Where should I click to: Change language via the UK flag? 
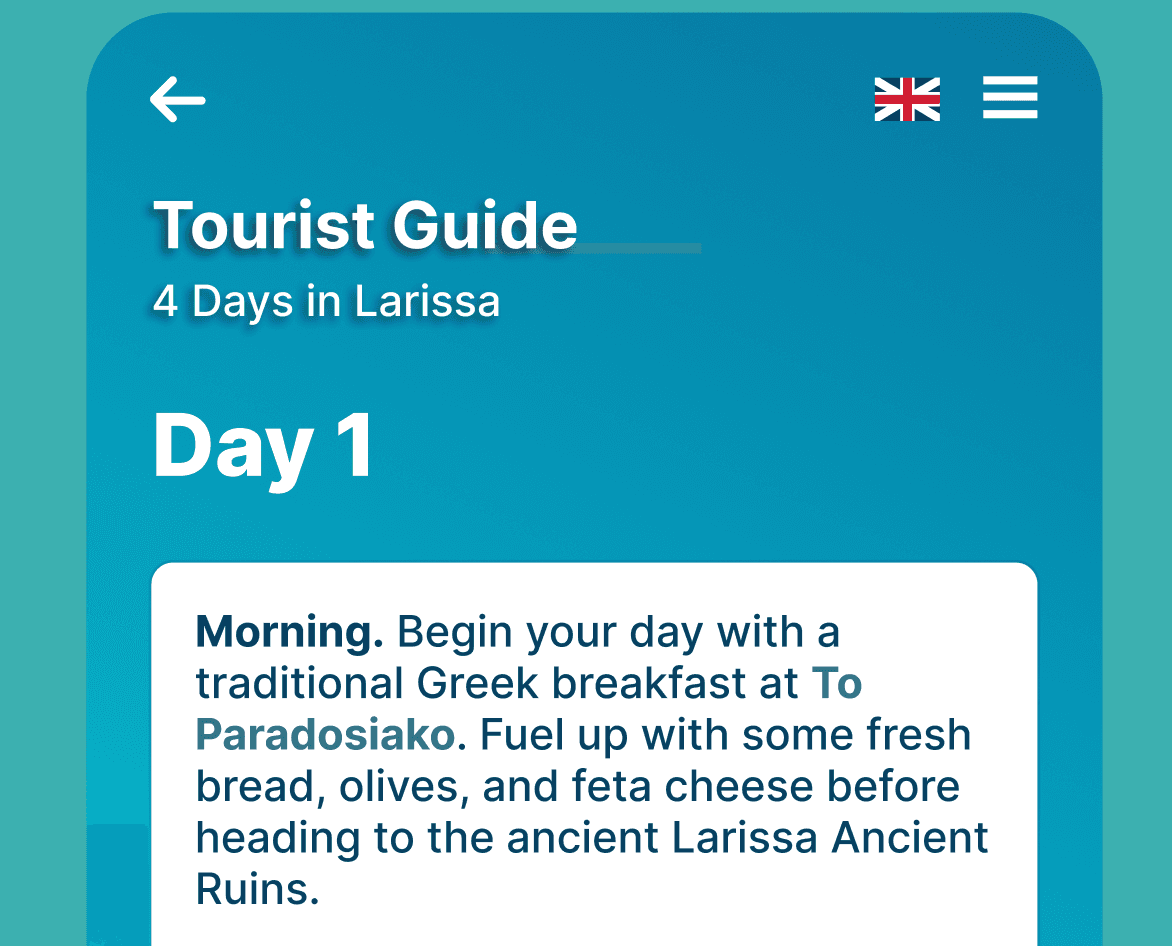[907, 99]
